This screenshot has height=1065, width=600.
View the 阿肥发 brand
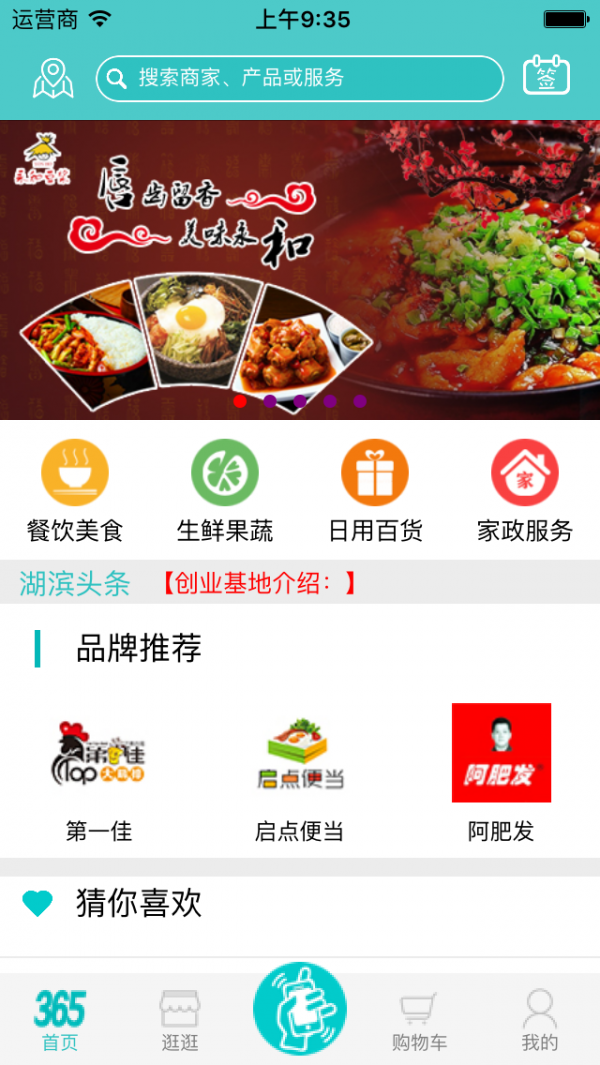(x=501, y=770)
